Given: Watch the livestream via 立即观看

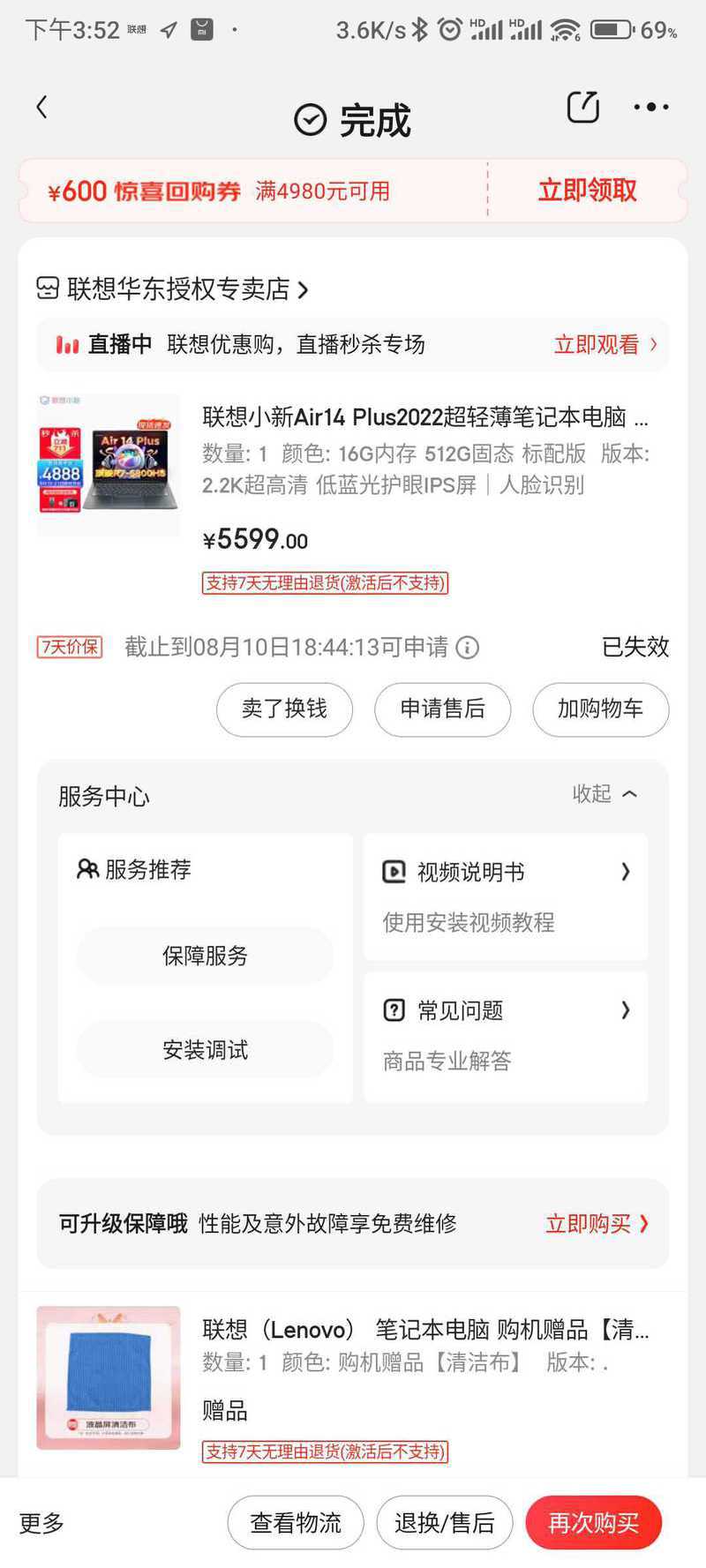Looking at the screenshot, I should (605, 345).
